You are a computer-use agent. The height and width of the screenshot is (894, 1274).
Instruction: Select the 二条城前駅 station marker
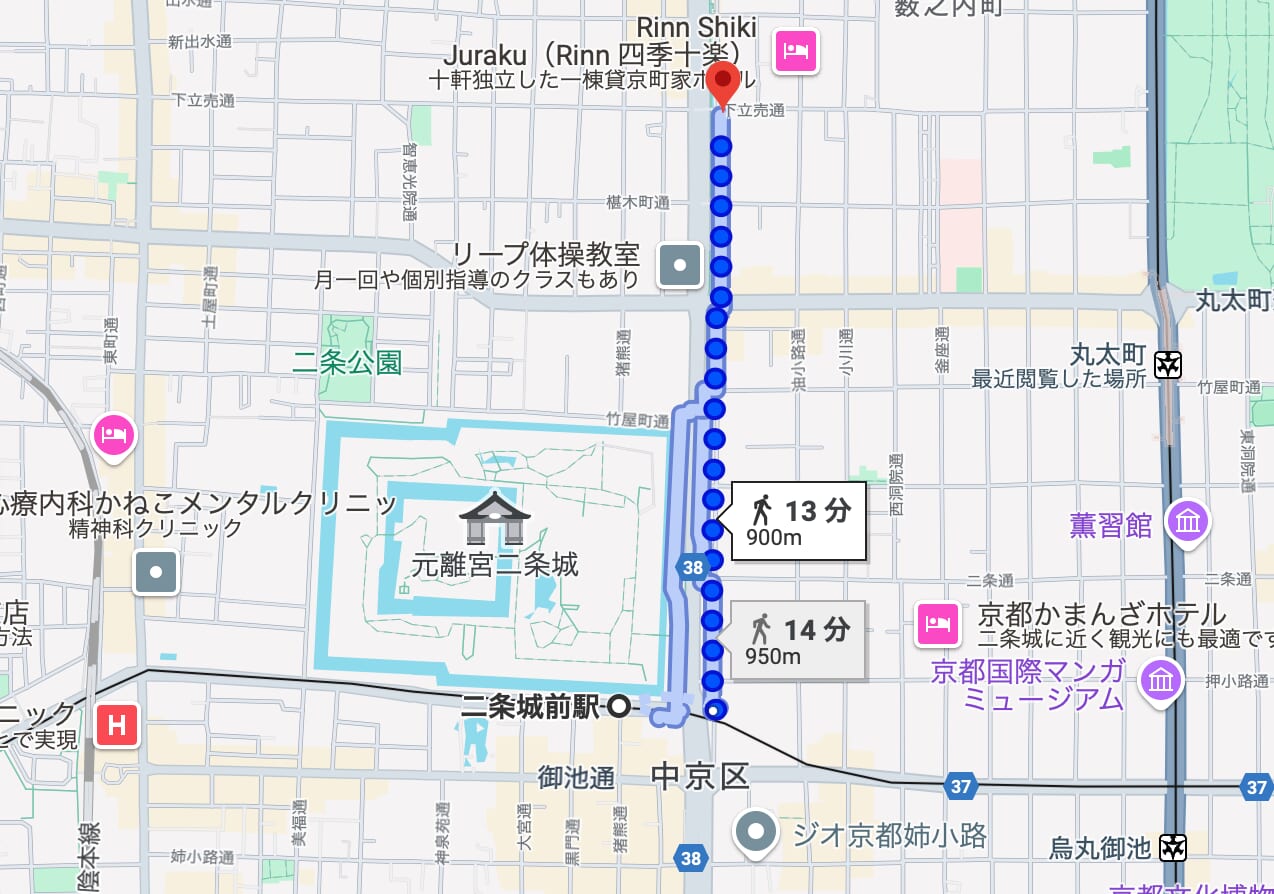pyautogui.click(x=619, y=707)
